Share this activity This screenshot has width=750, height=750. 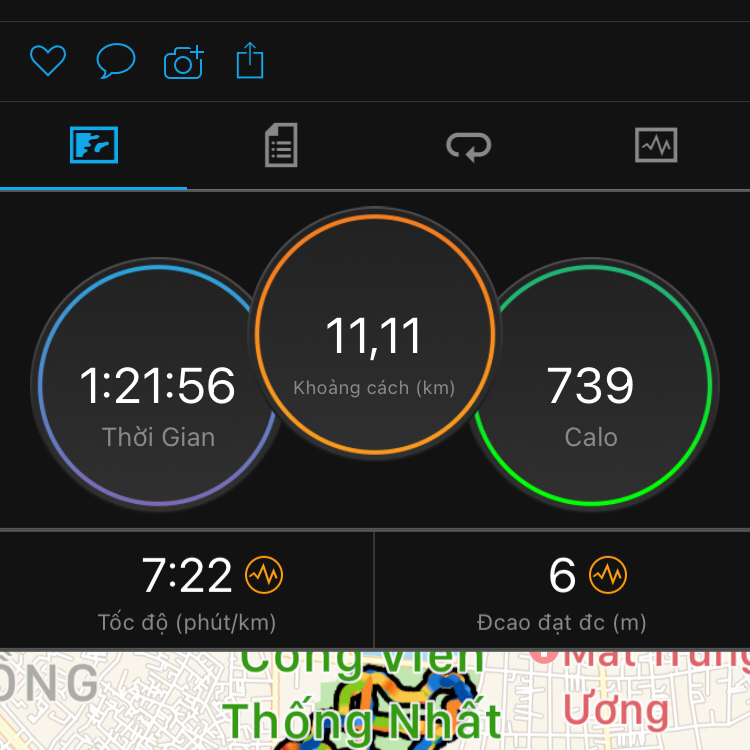pos(250,62)
